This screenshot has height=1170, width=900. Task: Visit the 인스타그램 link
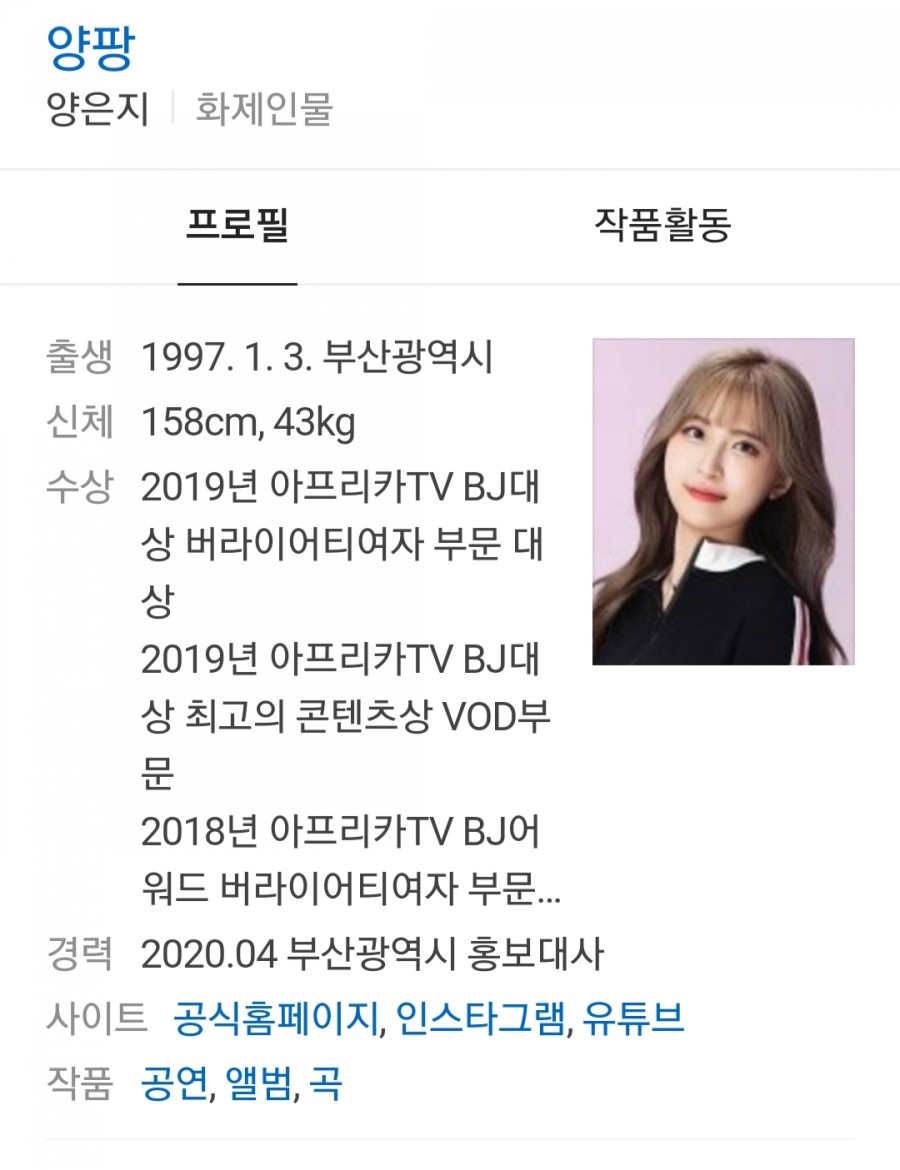click(480, 1019)
